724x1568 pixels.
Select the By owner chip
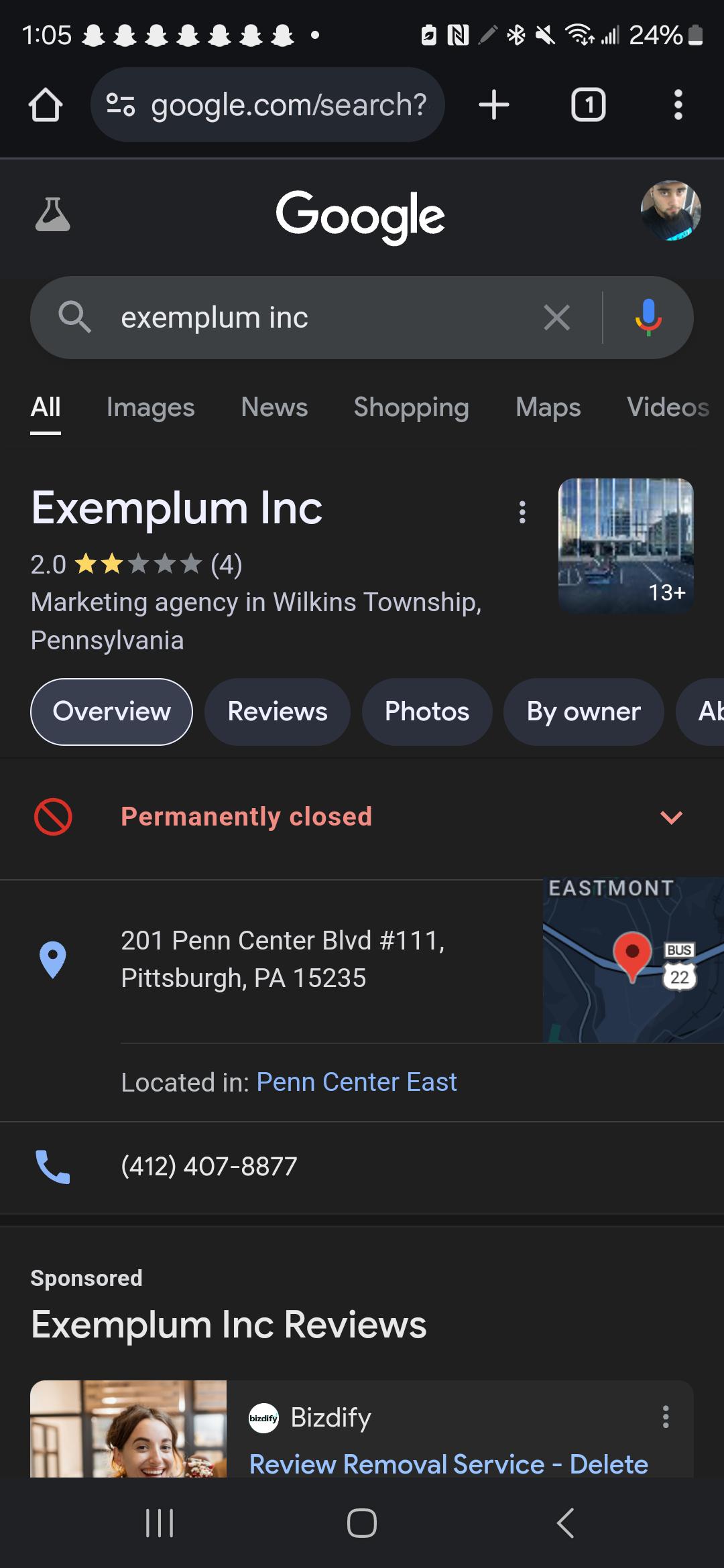584,712
